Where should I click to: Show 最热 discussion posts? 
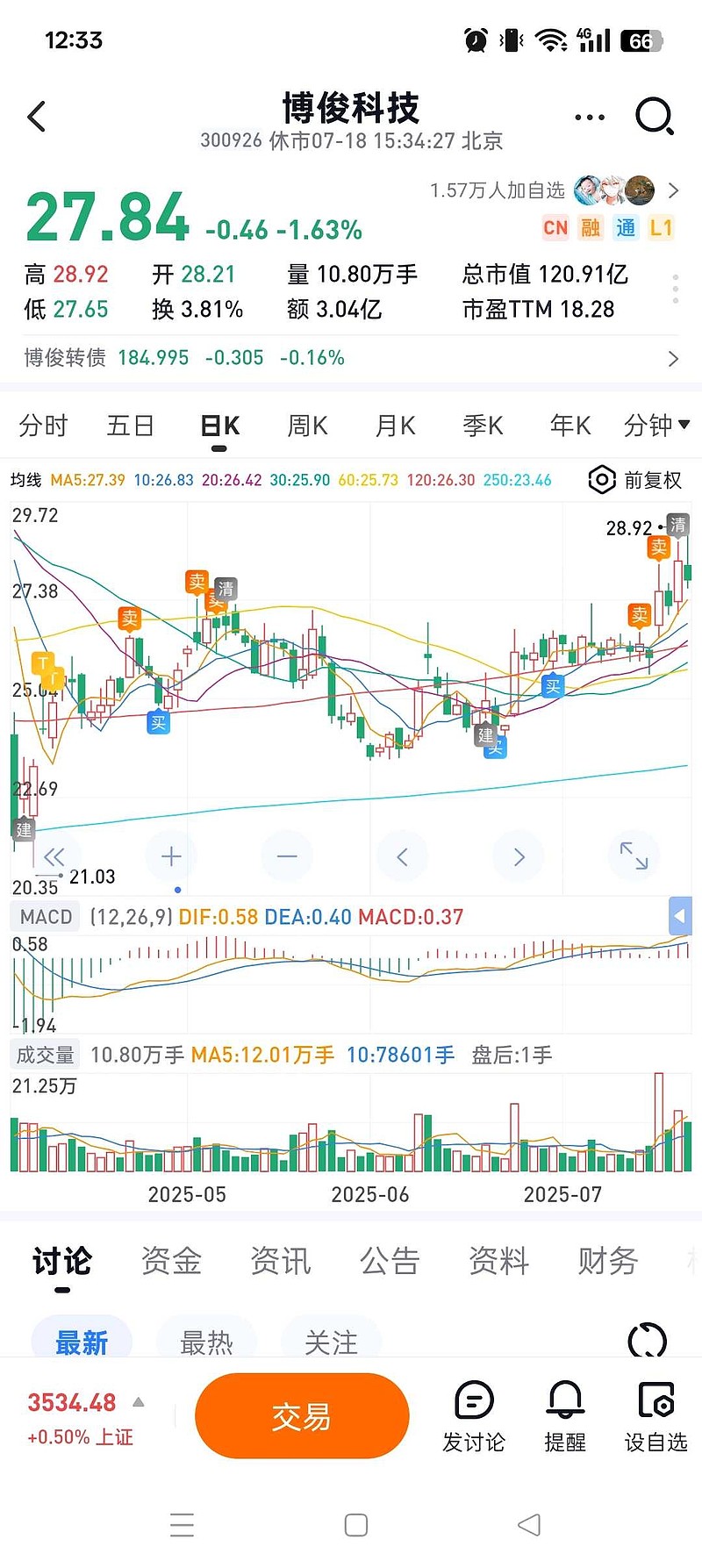[x=206, y=1342]
